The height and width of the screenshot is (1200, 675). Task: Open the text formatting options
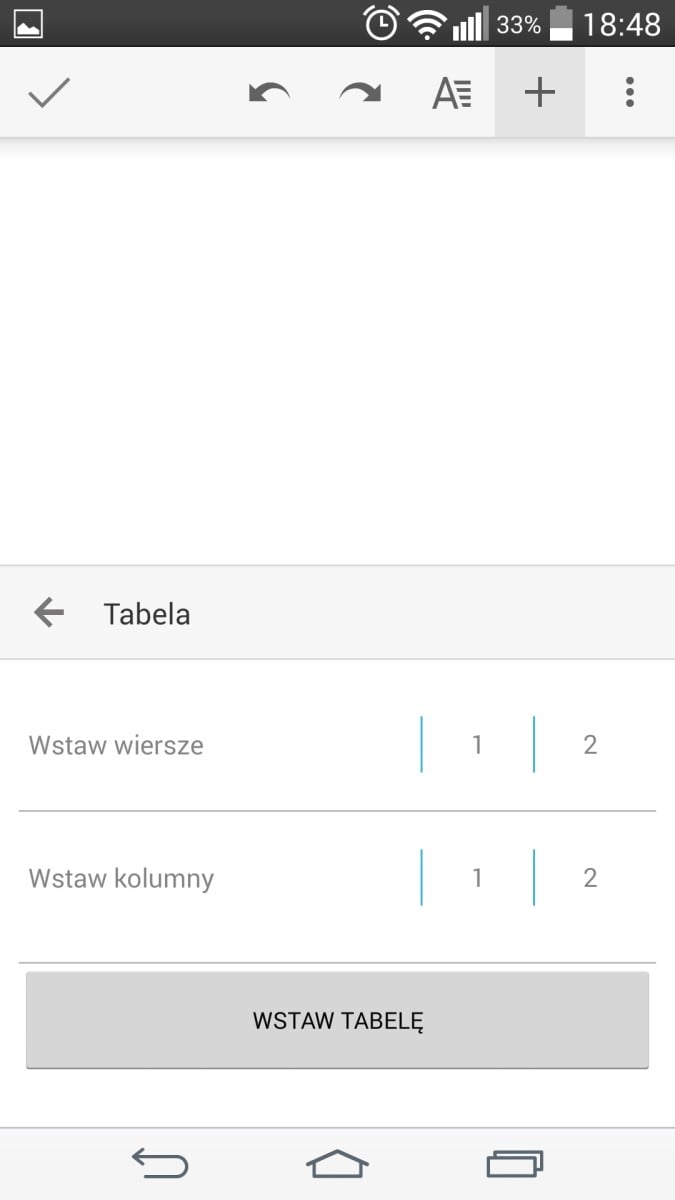coord(451,93)
